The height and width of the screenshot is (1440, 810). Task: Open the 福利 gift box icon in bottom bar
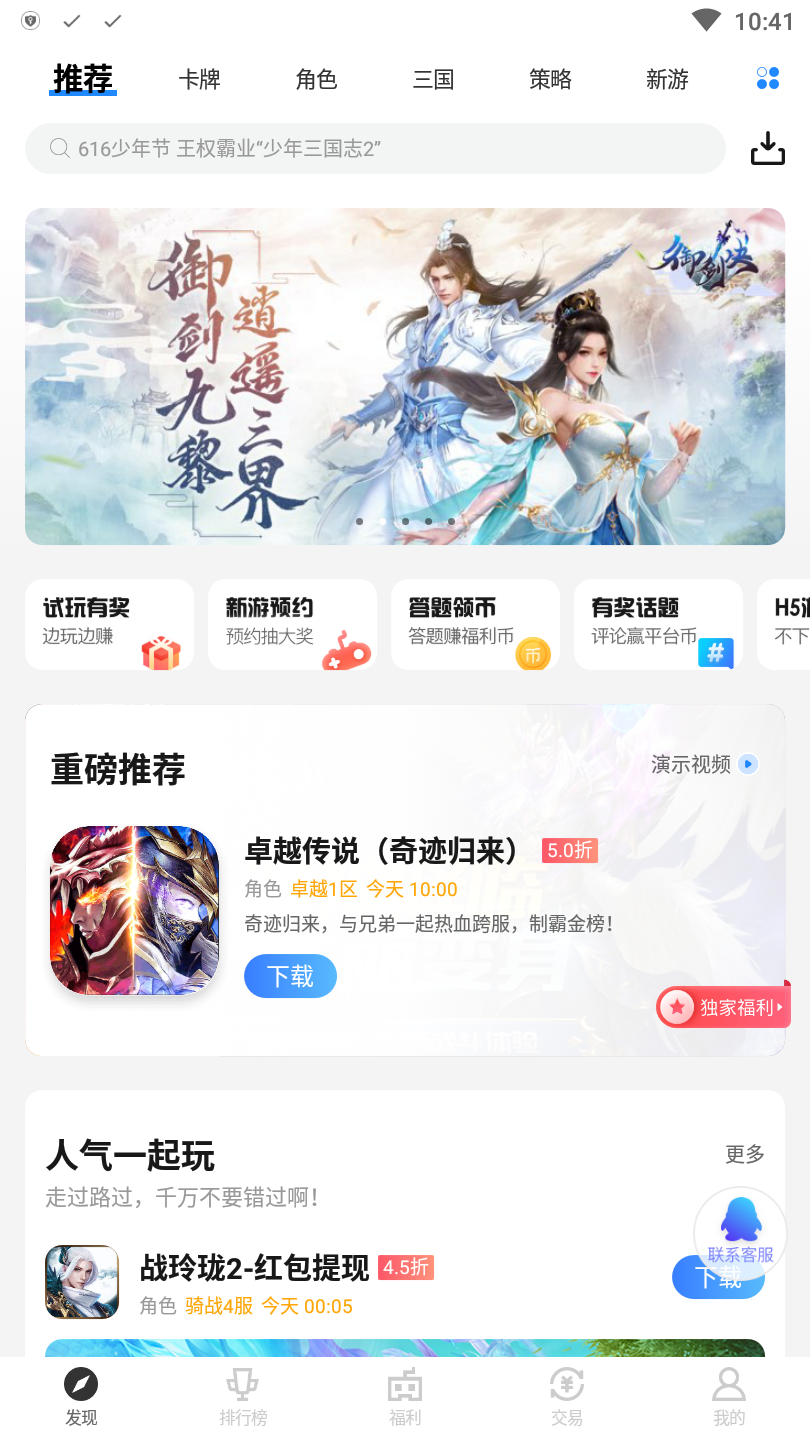[x=405, y=1385]
